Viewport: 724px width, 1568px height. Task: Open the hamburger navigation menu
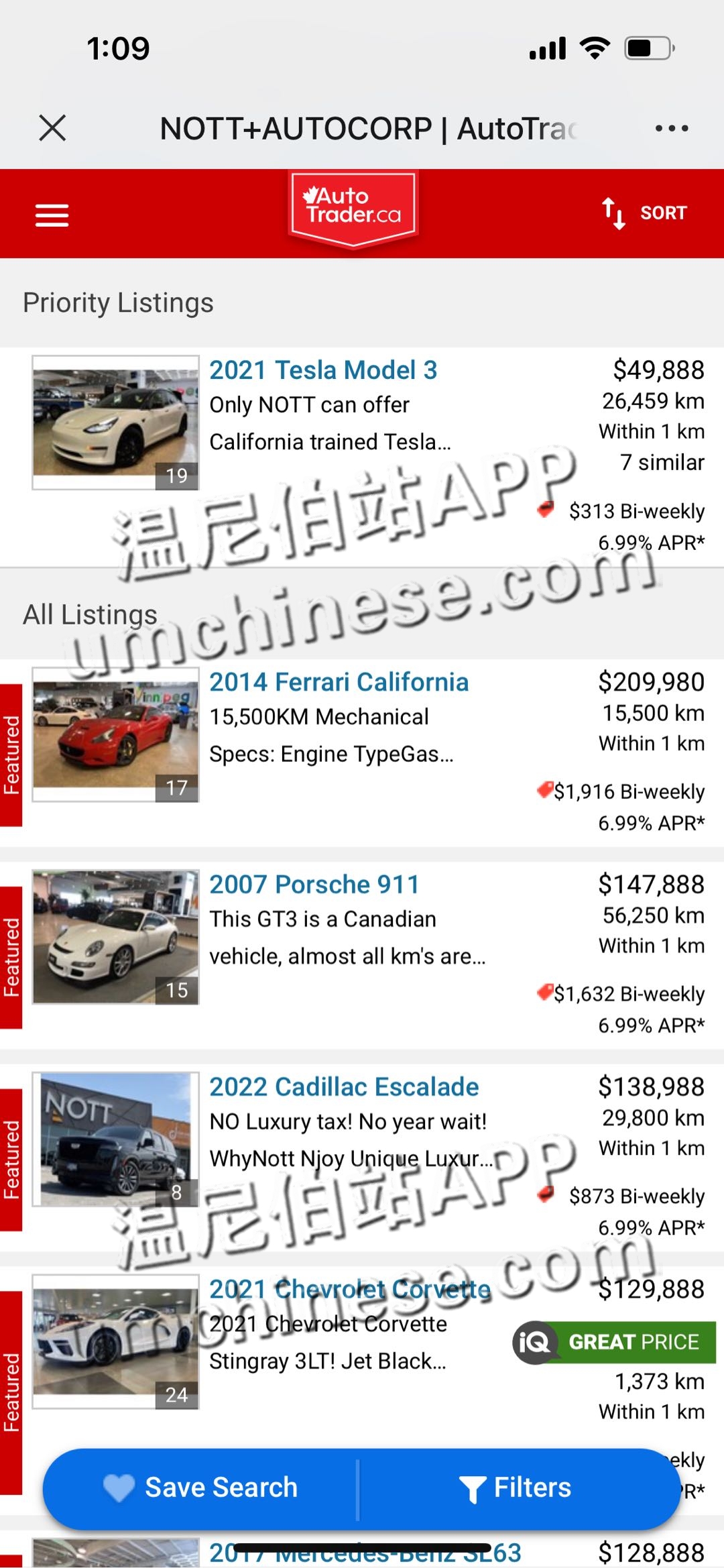tap(52, 215)
